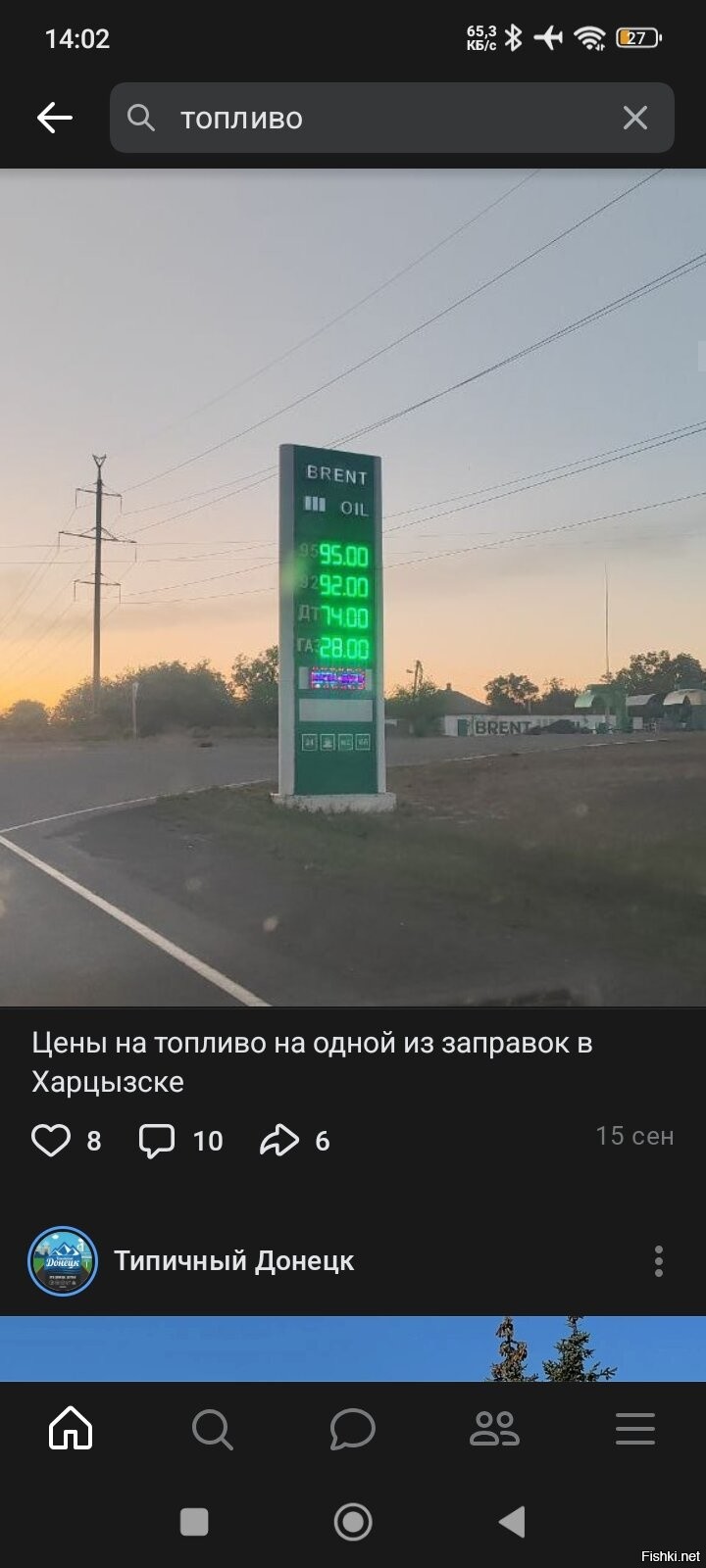Tap the system home button

pyautogui.click(x=353, y=1522)
